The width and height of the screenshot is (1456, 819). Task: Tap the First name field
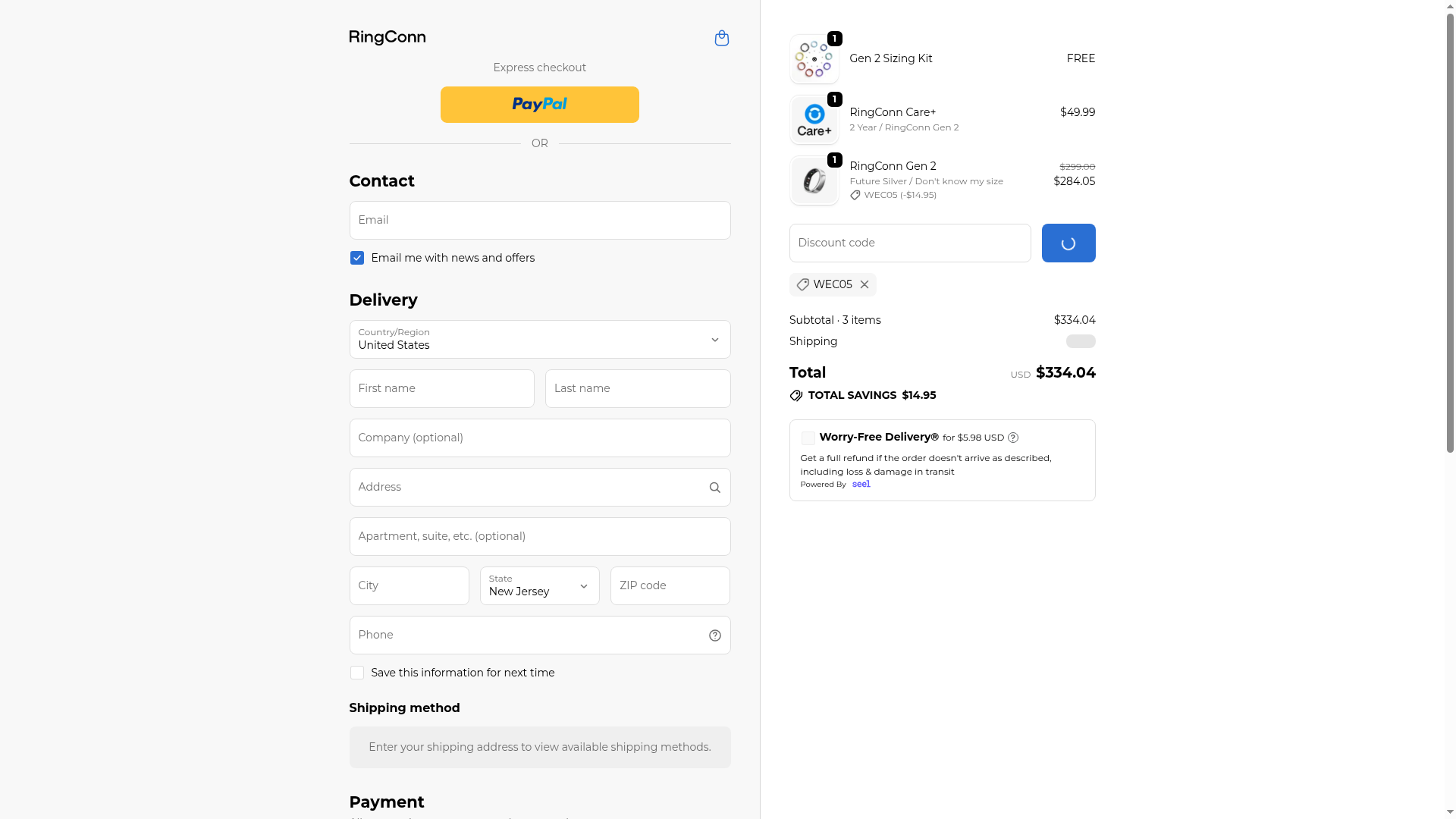441,388
